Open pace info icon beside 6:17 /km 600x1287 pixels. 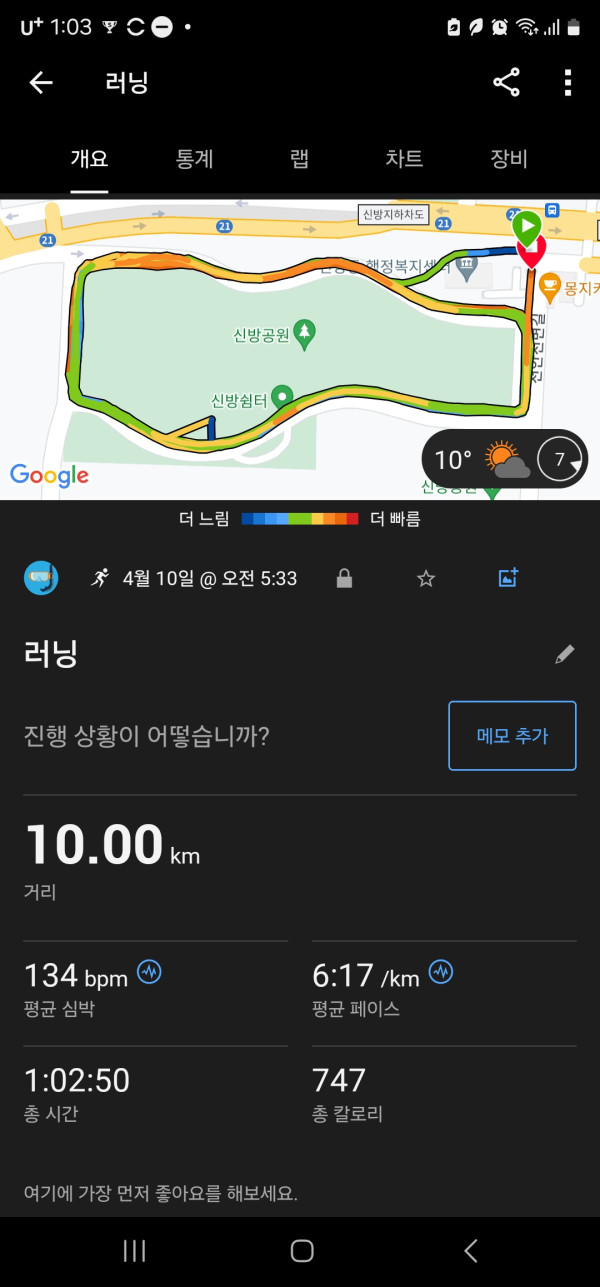tap(441, 971)
